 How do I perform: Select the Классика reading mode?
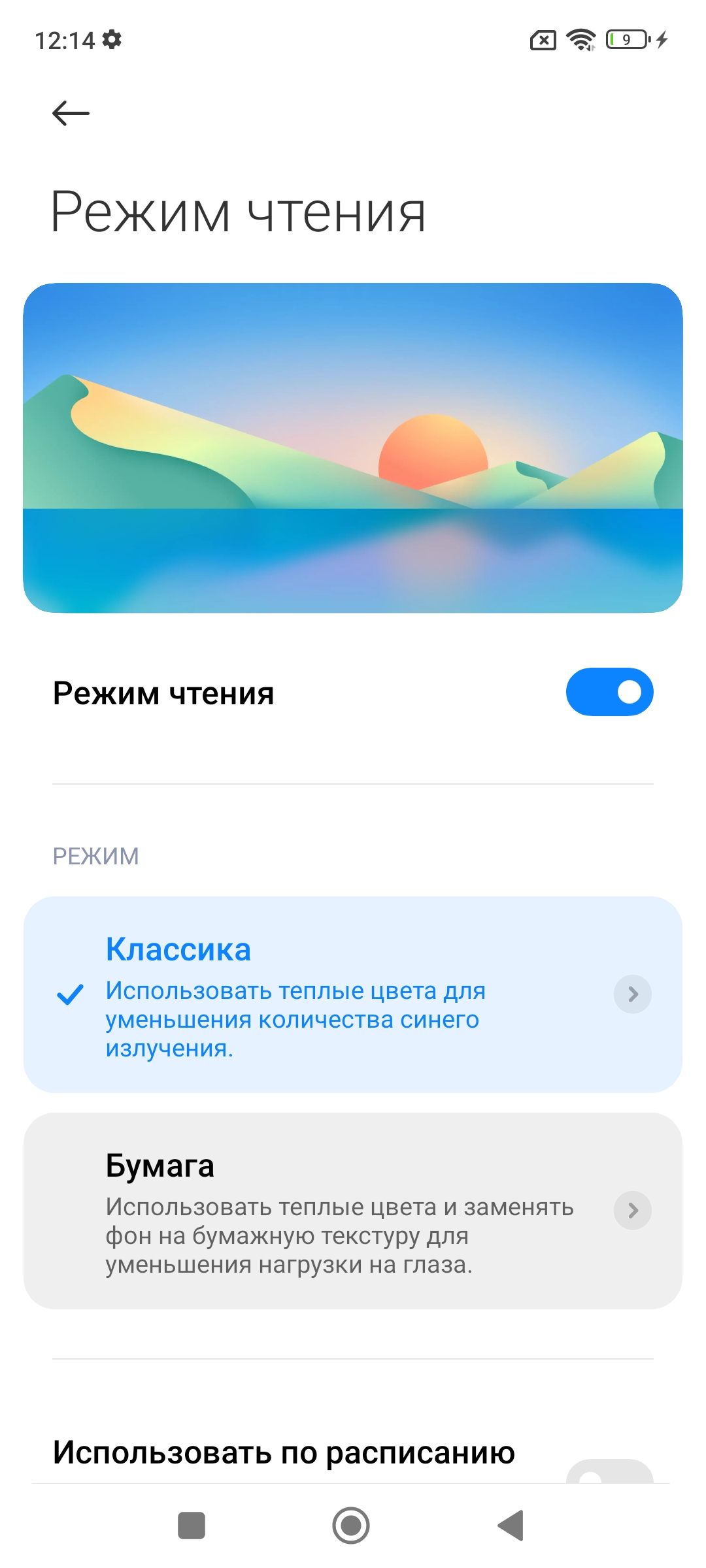294,994
